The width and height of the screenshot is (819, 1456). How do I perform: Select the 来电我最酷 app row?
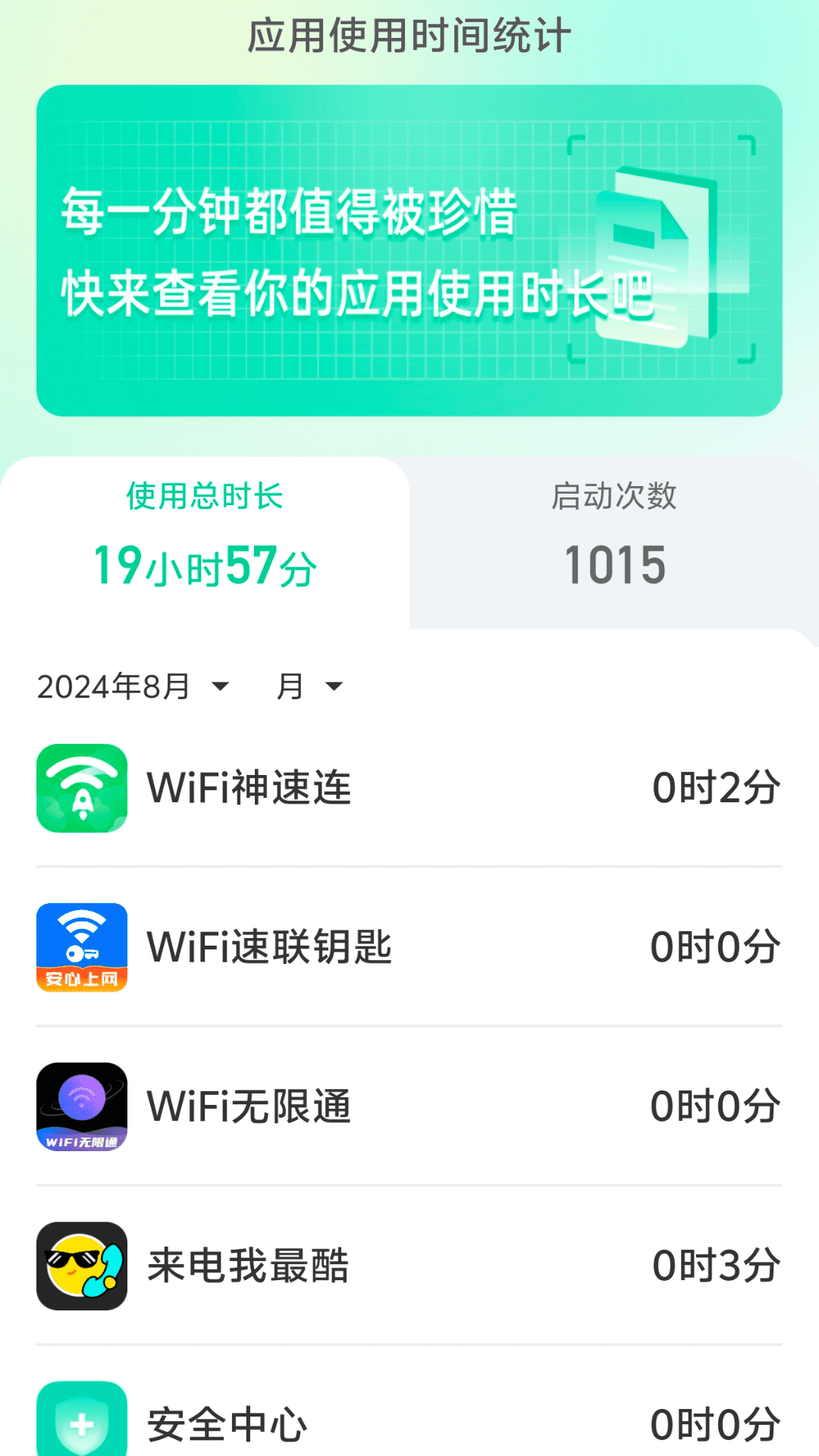[x=409, y=1266]
